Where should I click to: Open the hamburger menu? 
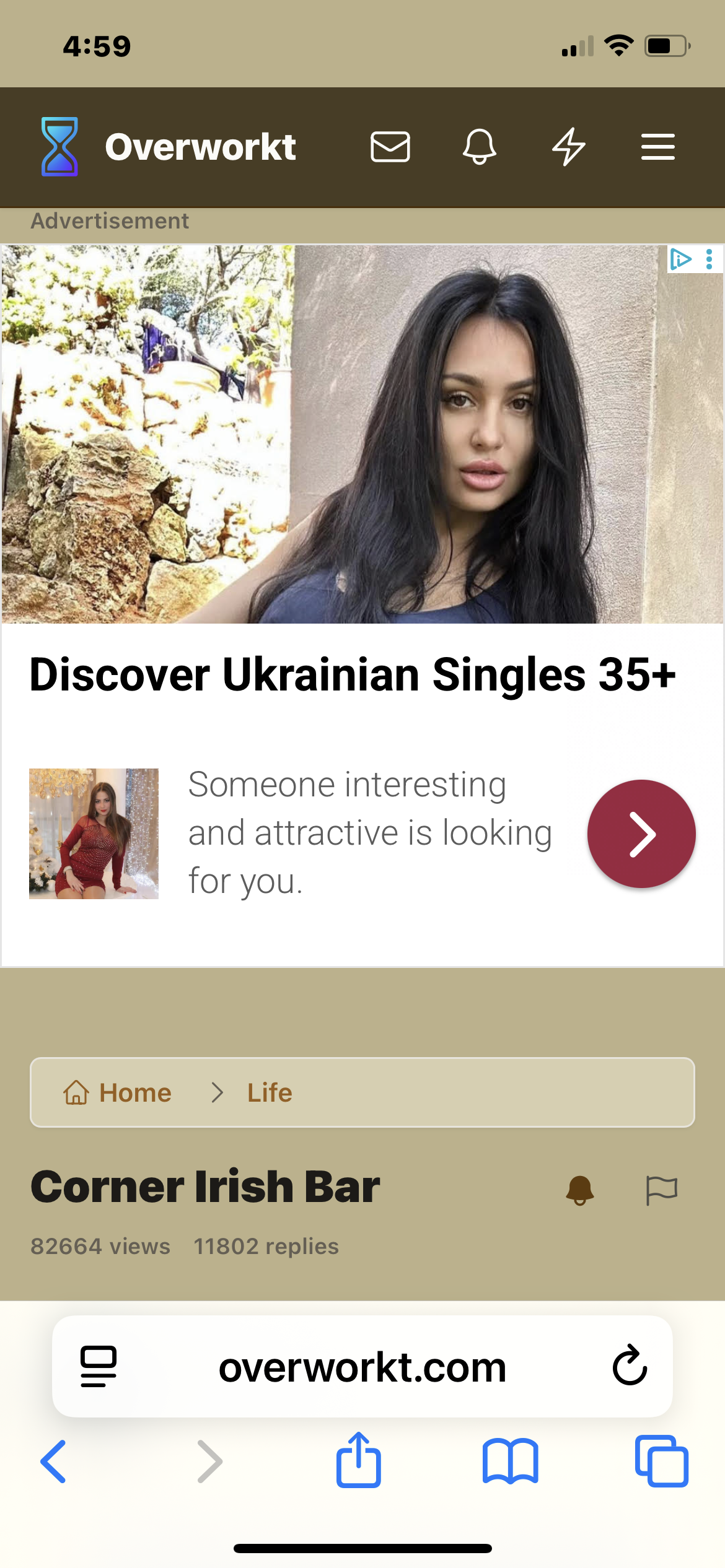[657, 147]
